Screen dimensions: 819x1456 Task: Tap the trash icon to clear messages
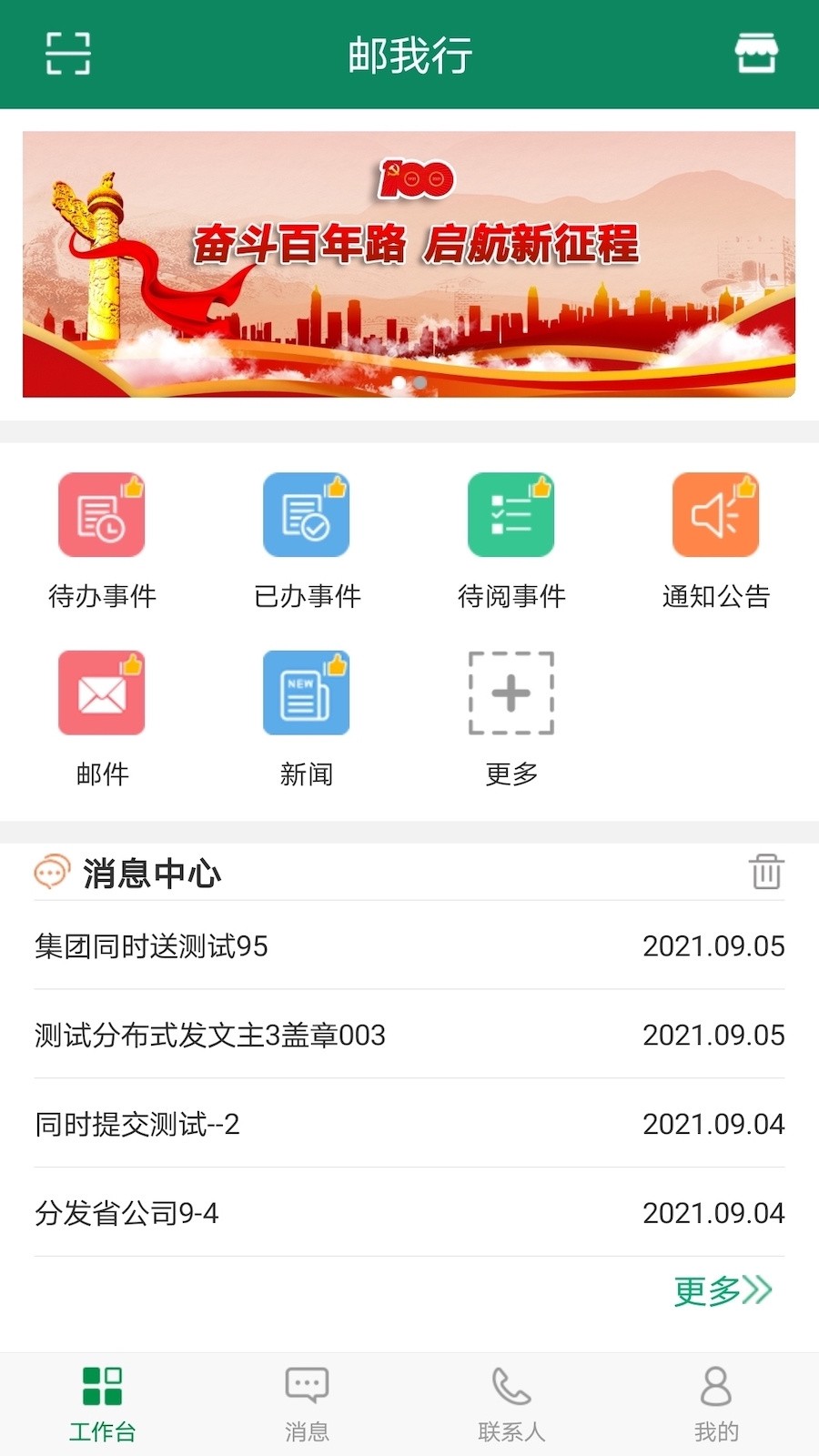(x=764, y=872)
